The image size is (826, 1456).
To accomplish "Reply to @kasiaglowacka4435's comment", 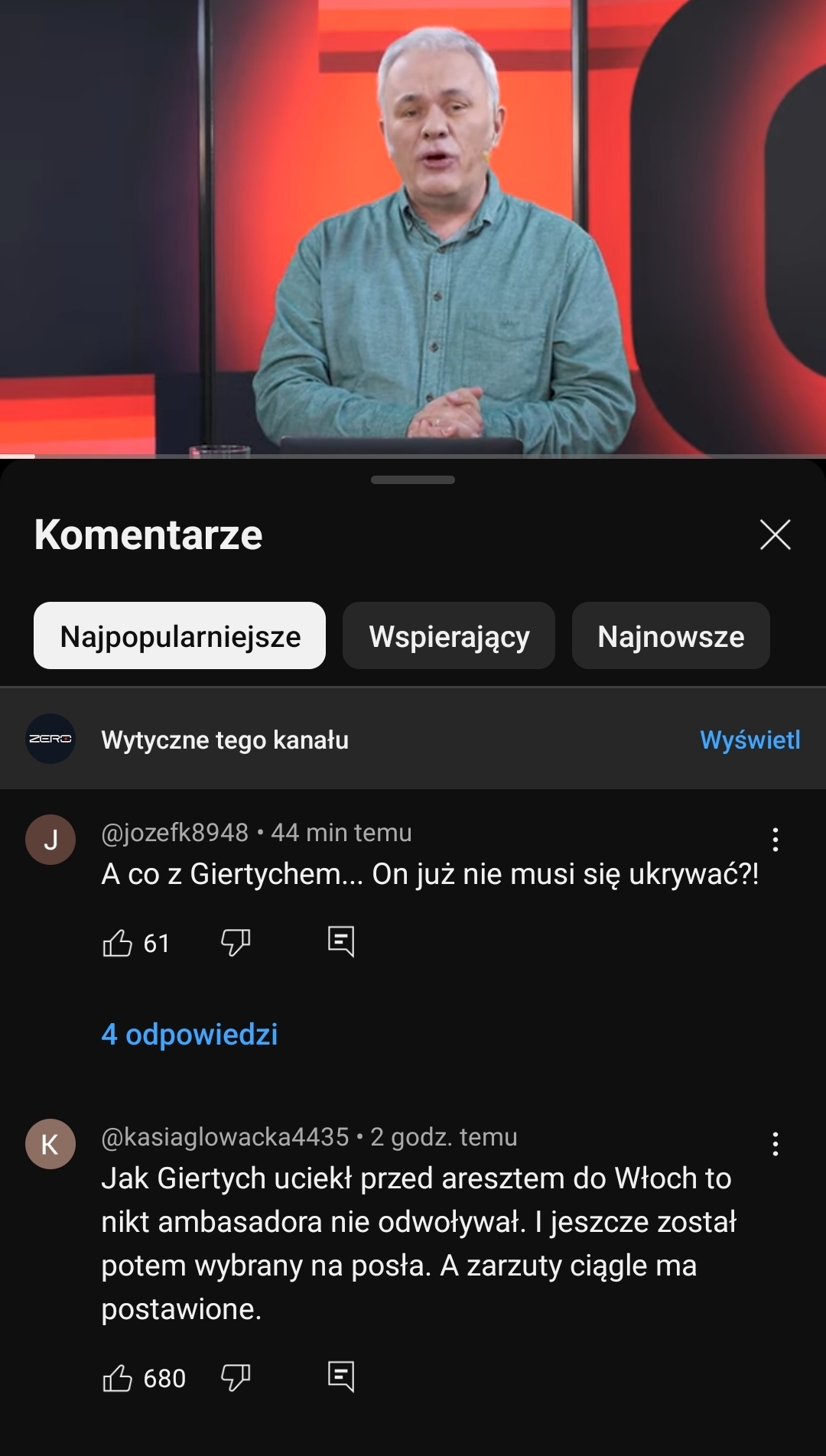I will (x=341, y=1376).
